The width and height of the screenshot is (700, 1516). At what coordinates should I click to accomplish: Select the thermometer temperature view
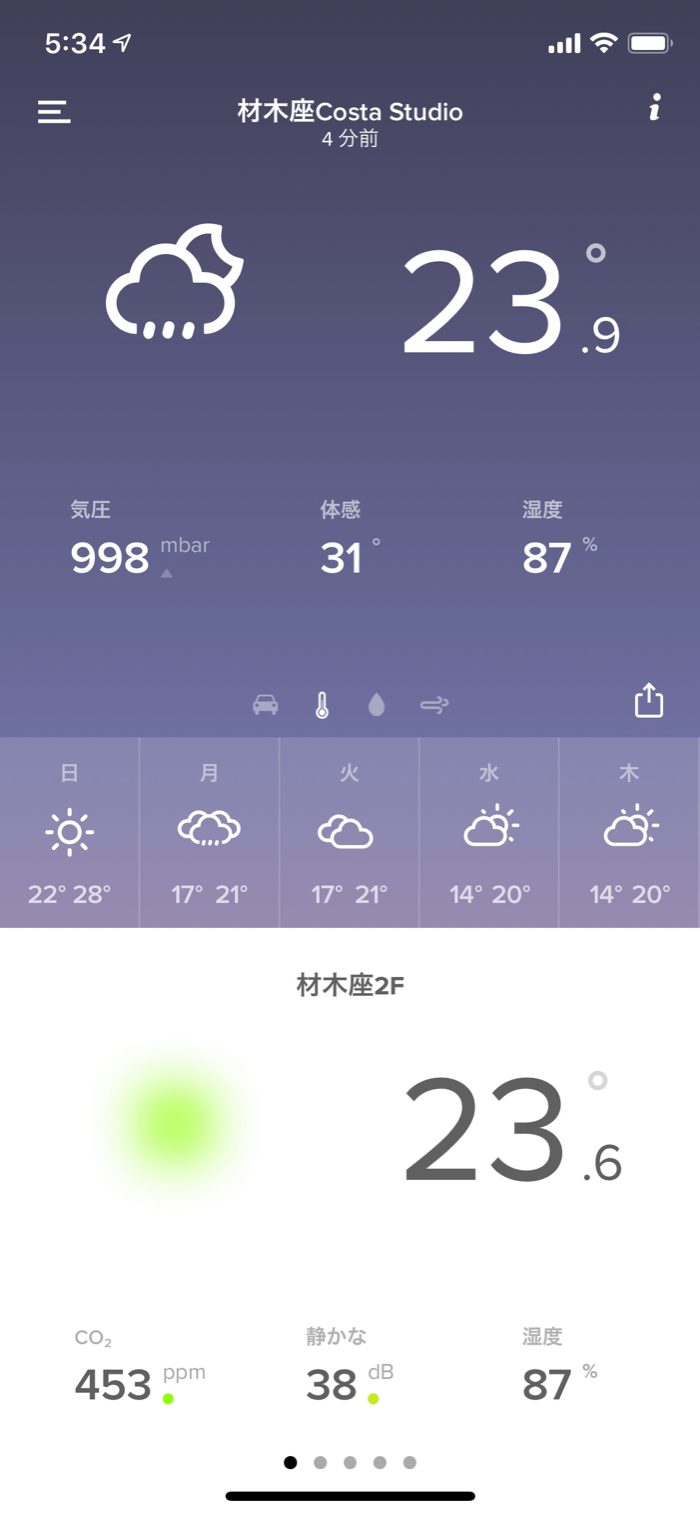(322, 705)
